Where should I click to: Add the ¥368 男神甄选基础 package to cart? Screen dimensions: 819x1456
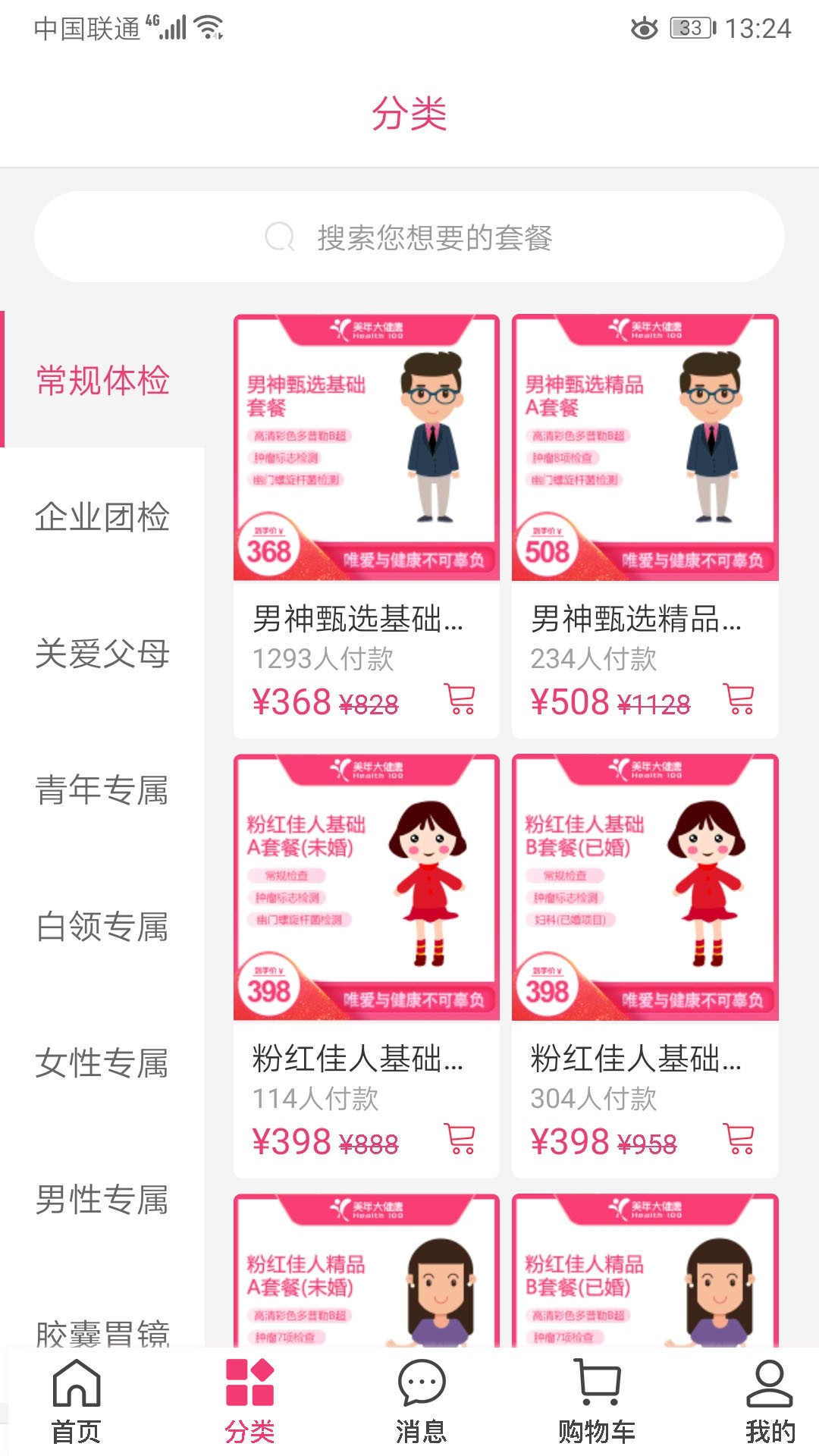click(x=460, y=699)
